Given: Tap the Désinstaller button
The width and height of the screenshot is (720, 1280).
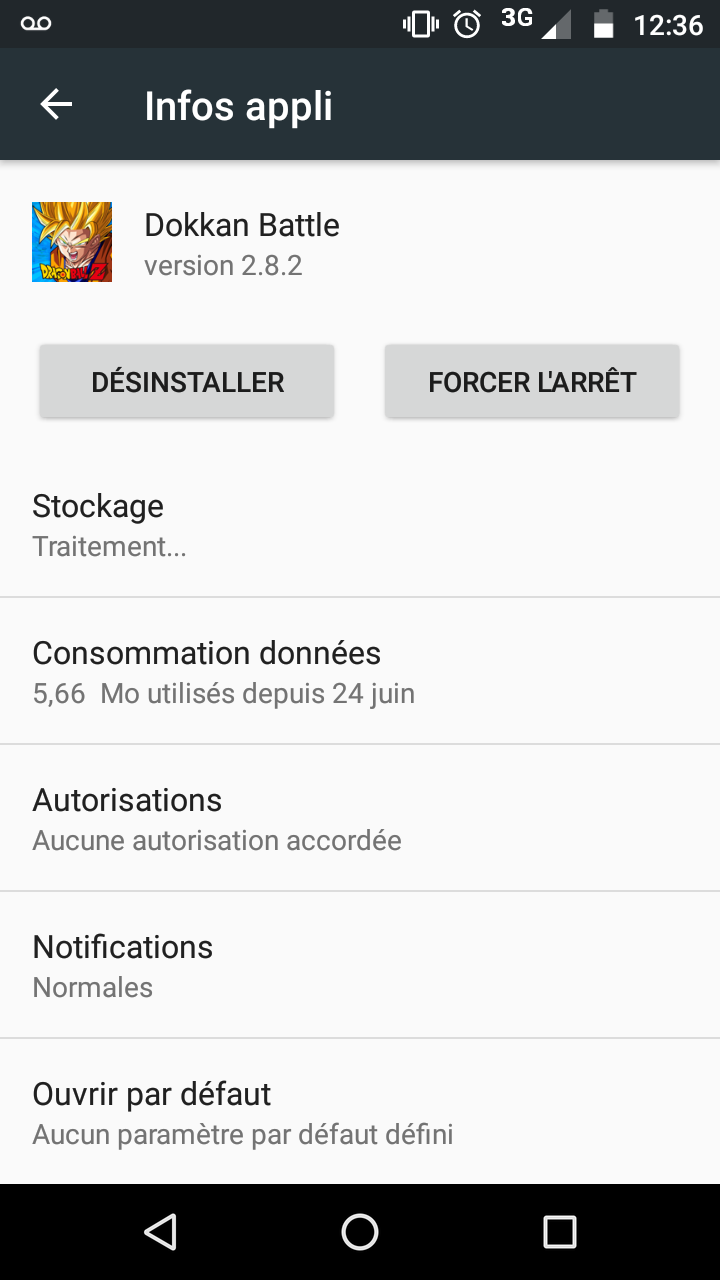Looking at the screenshot, I should click(187, 381).
